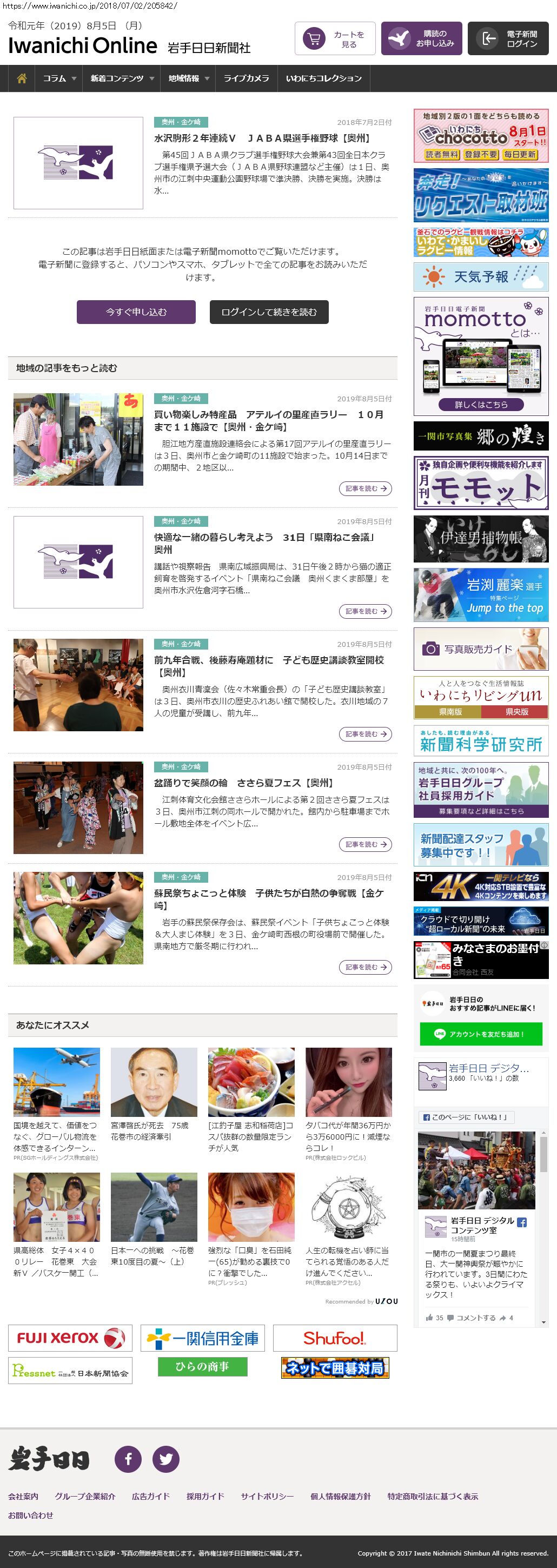Open the Facebook icon in footer
This screenshot has height=1568, width=557.
pos(128,1458)
